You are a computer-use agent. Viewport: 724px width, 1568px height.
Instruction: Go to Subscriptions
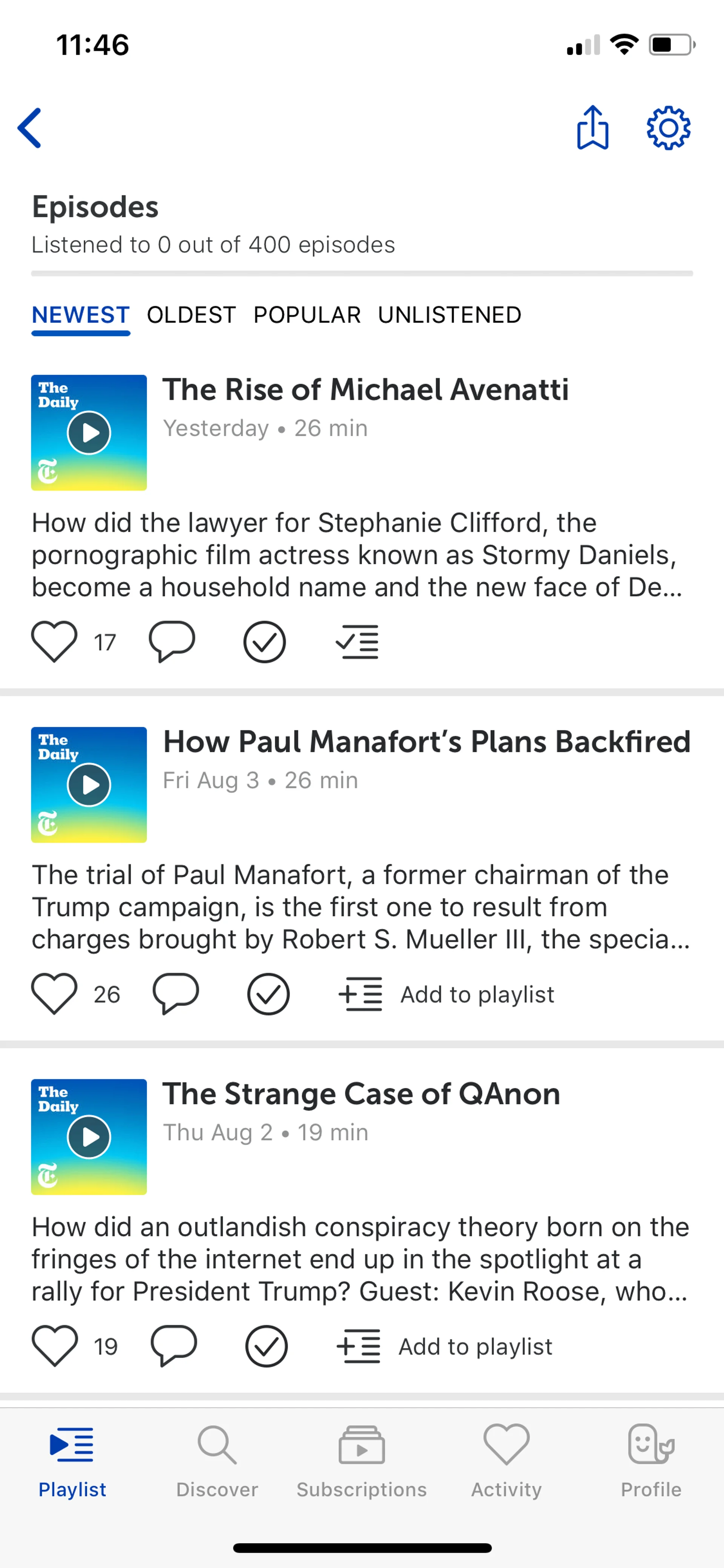pyautogui.click(x=361, y=1461)
